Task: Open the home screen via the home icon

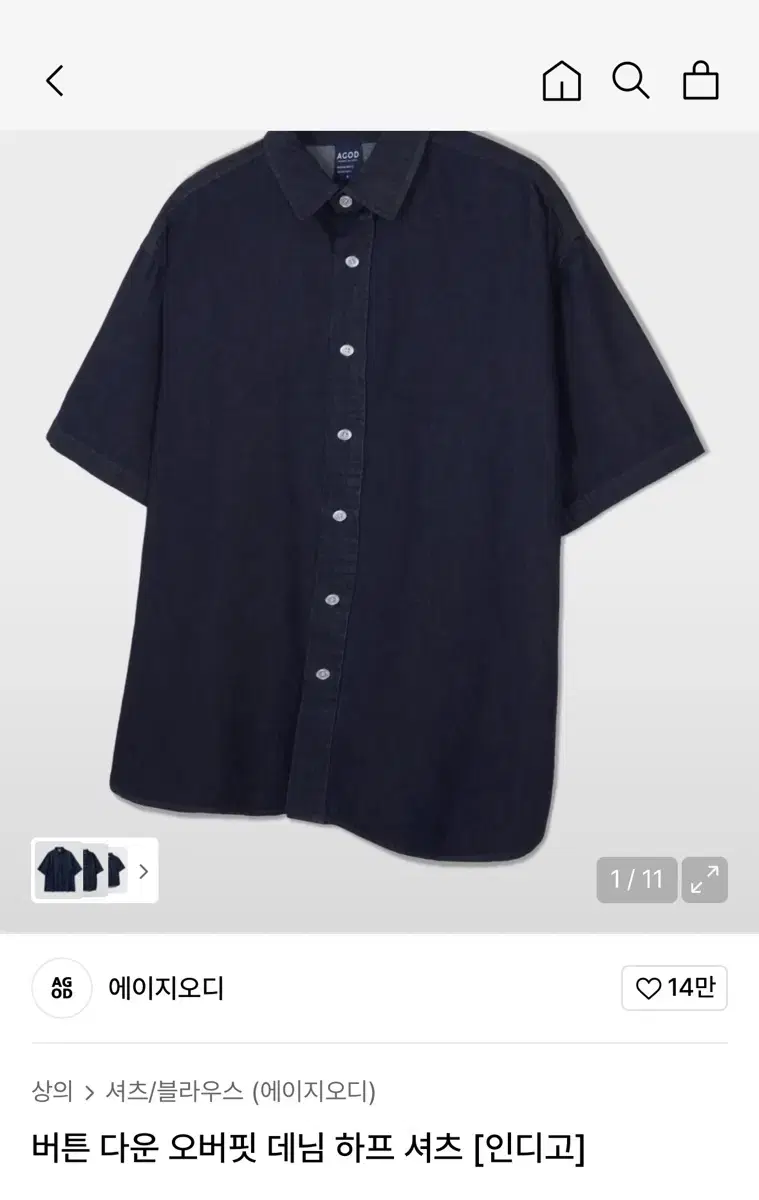Action: 561,81
